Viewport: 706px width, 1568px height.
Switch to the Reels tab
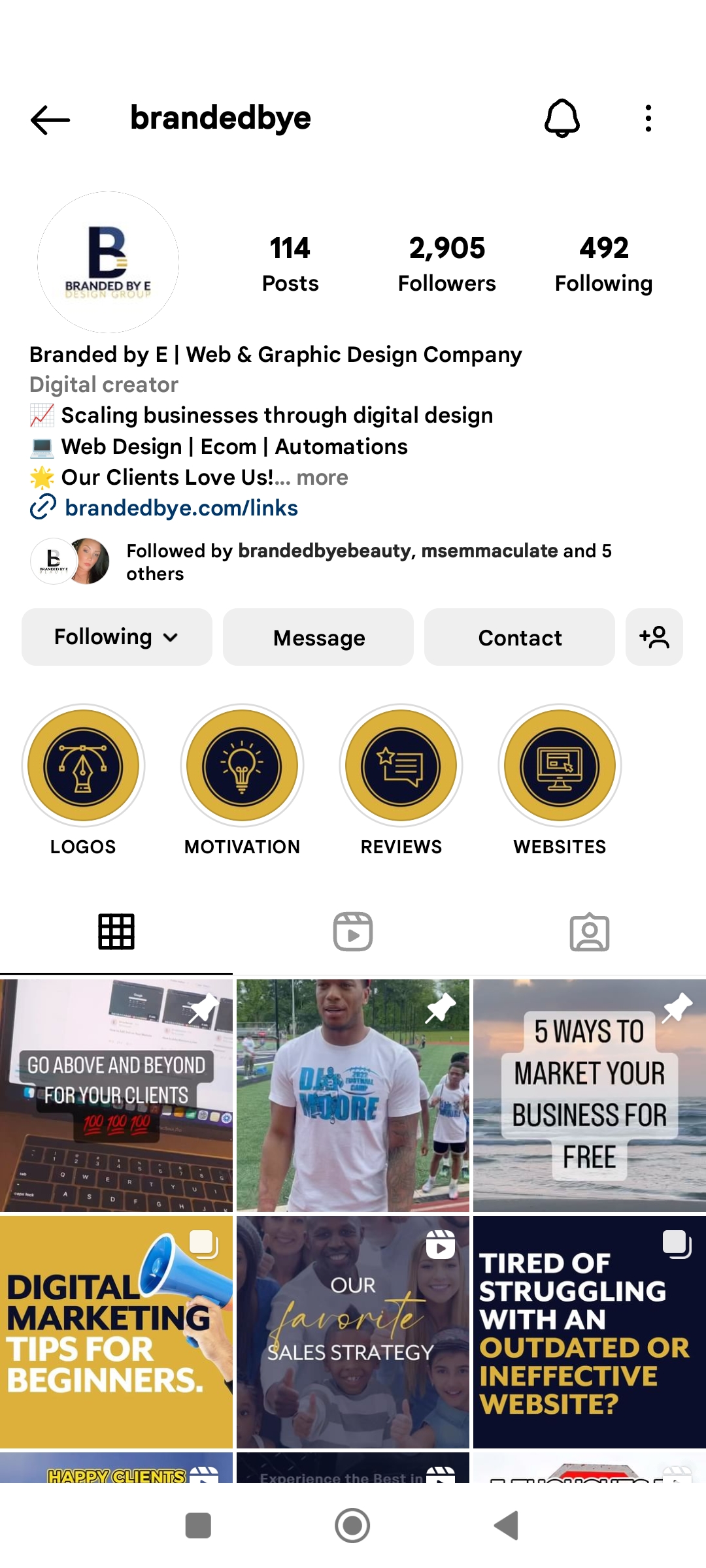pos(353,932)
